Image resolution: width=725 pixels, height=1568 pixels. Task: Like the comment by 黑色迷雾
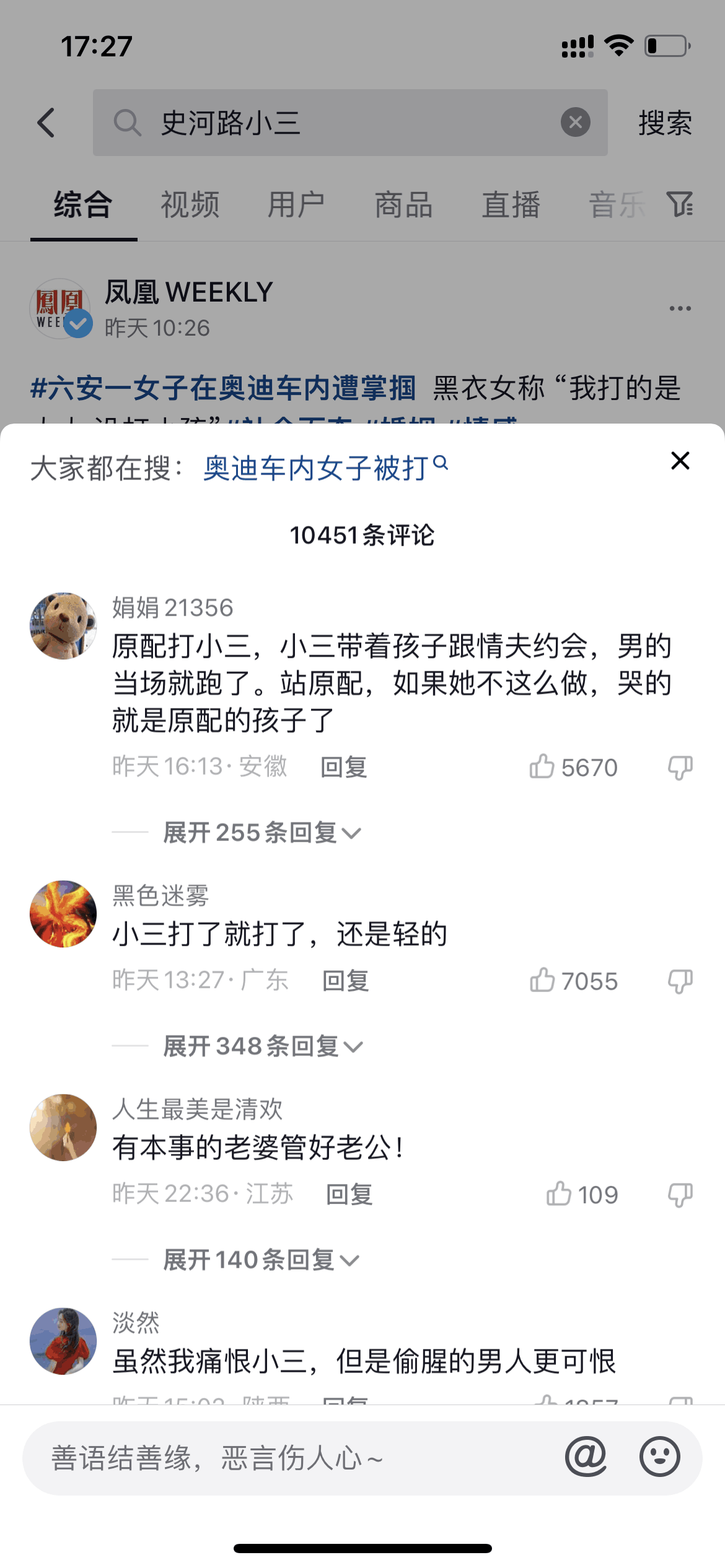(542, 980)
